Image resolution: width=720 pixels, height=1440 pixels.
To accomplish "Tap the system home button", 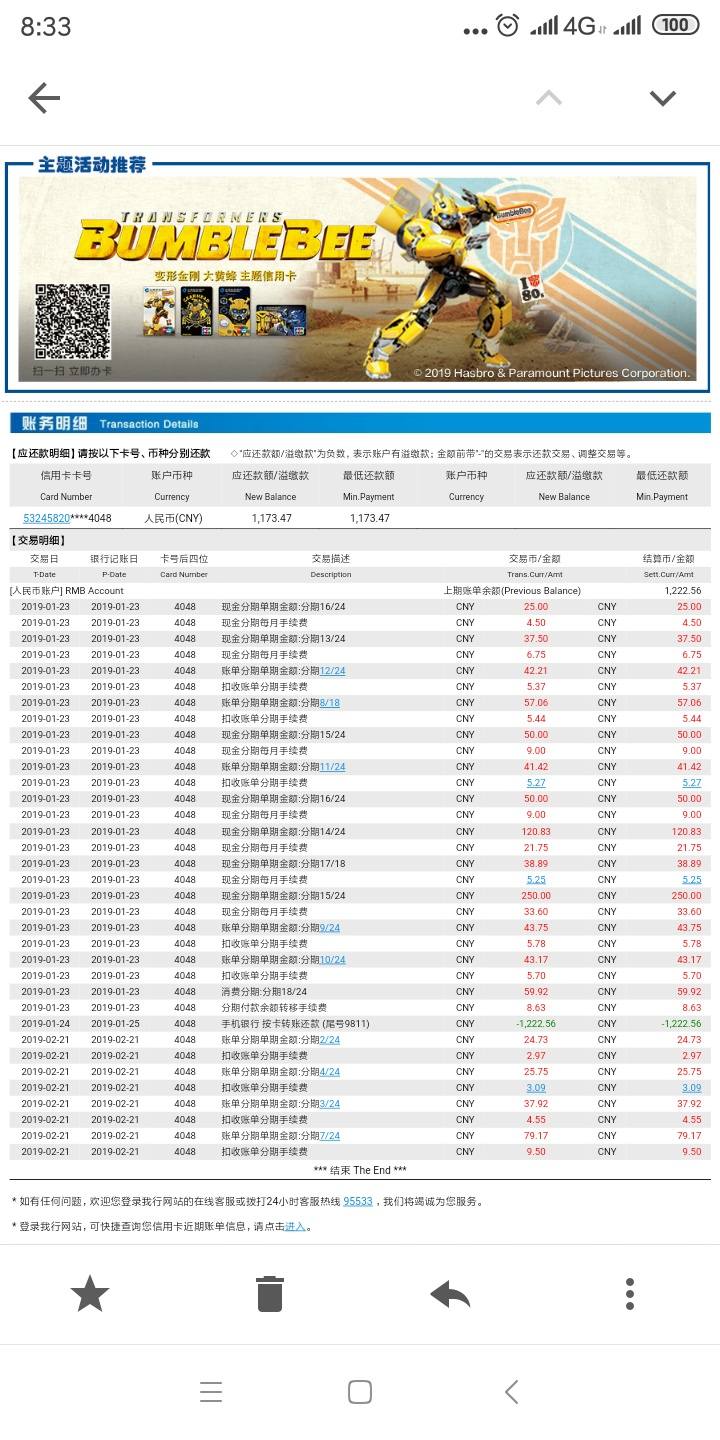I will (x=360, y=1392).
